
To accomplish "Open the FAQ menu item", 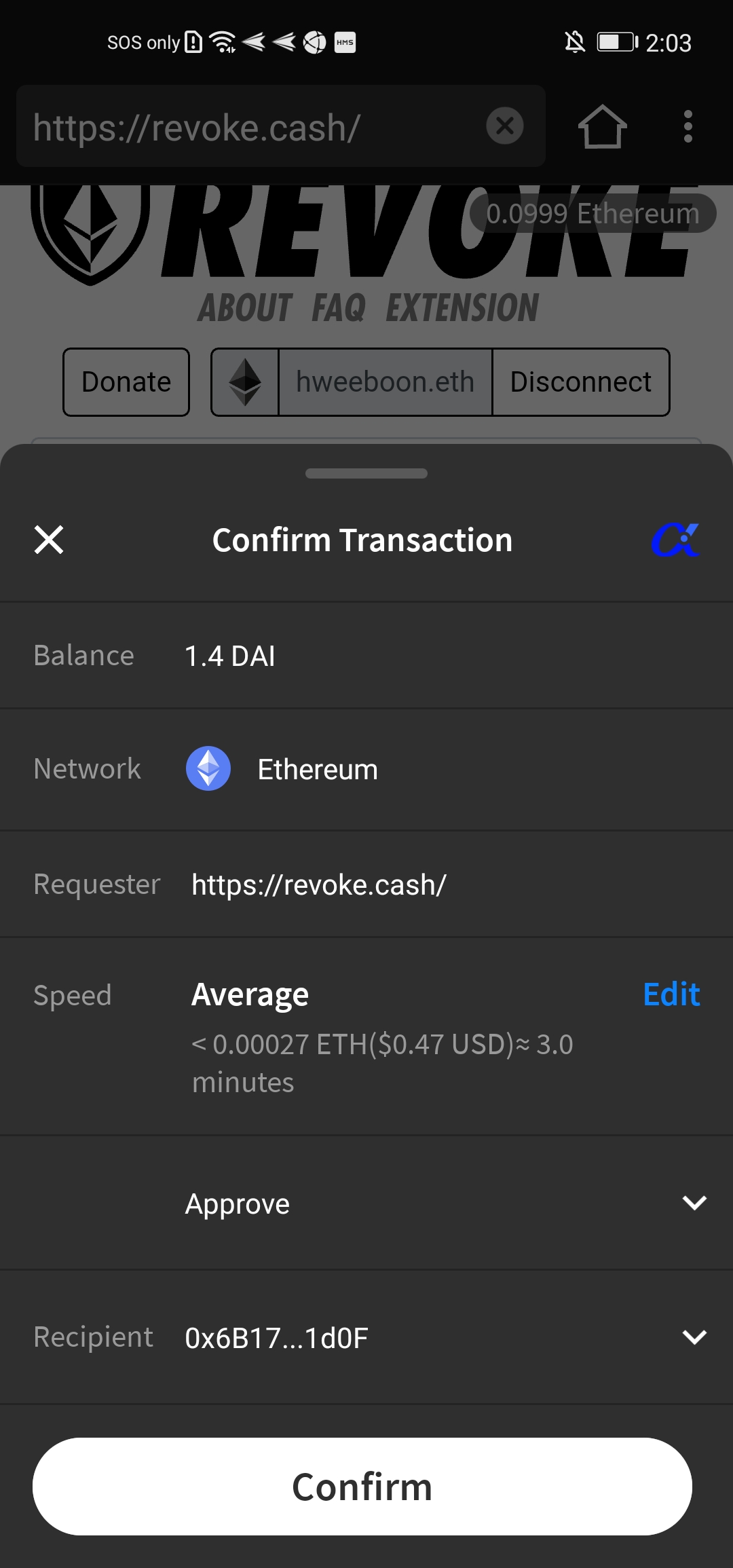I will [337, 309].
